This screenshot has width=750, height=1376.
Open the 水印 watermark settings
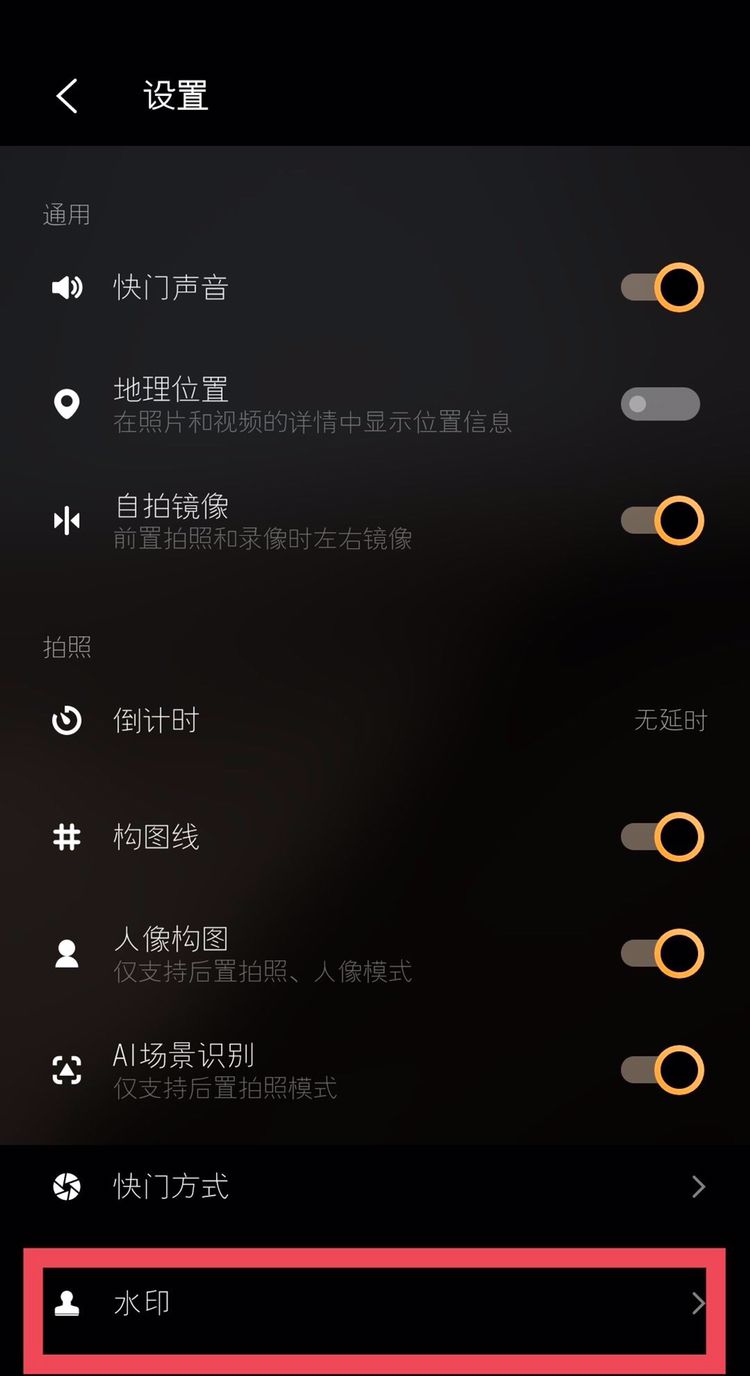click(x=375, y=1303)
